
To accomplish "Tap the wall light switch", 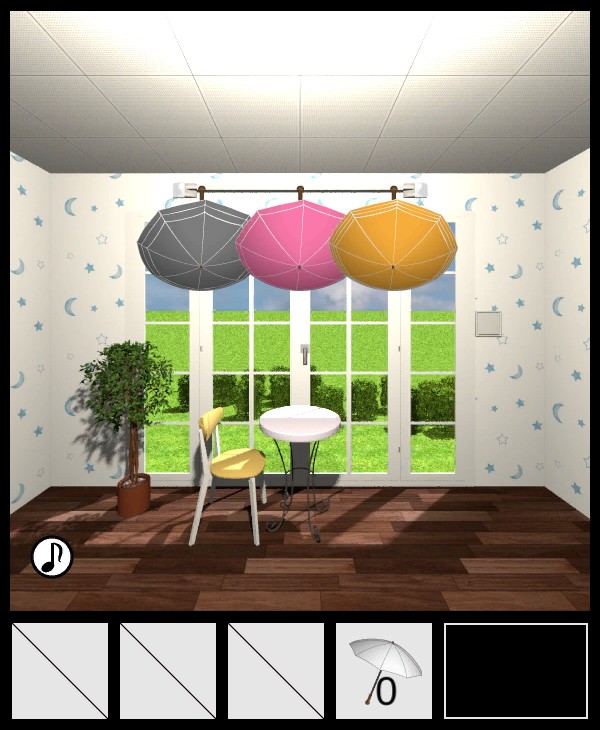I will point(488,323).
